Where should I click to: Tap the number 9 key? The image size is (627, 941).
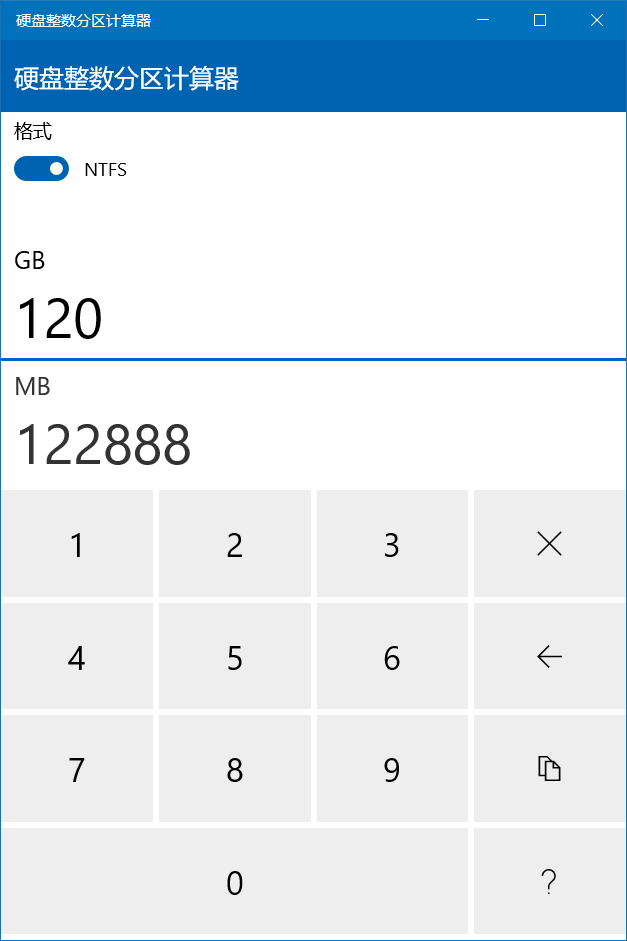point(392,769)
